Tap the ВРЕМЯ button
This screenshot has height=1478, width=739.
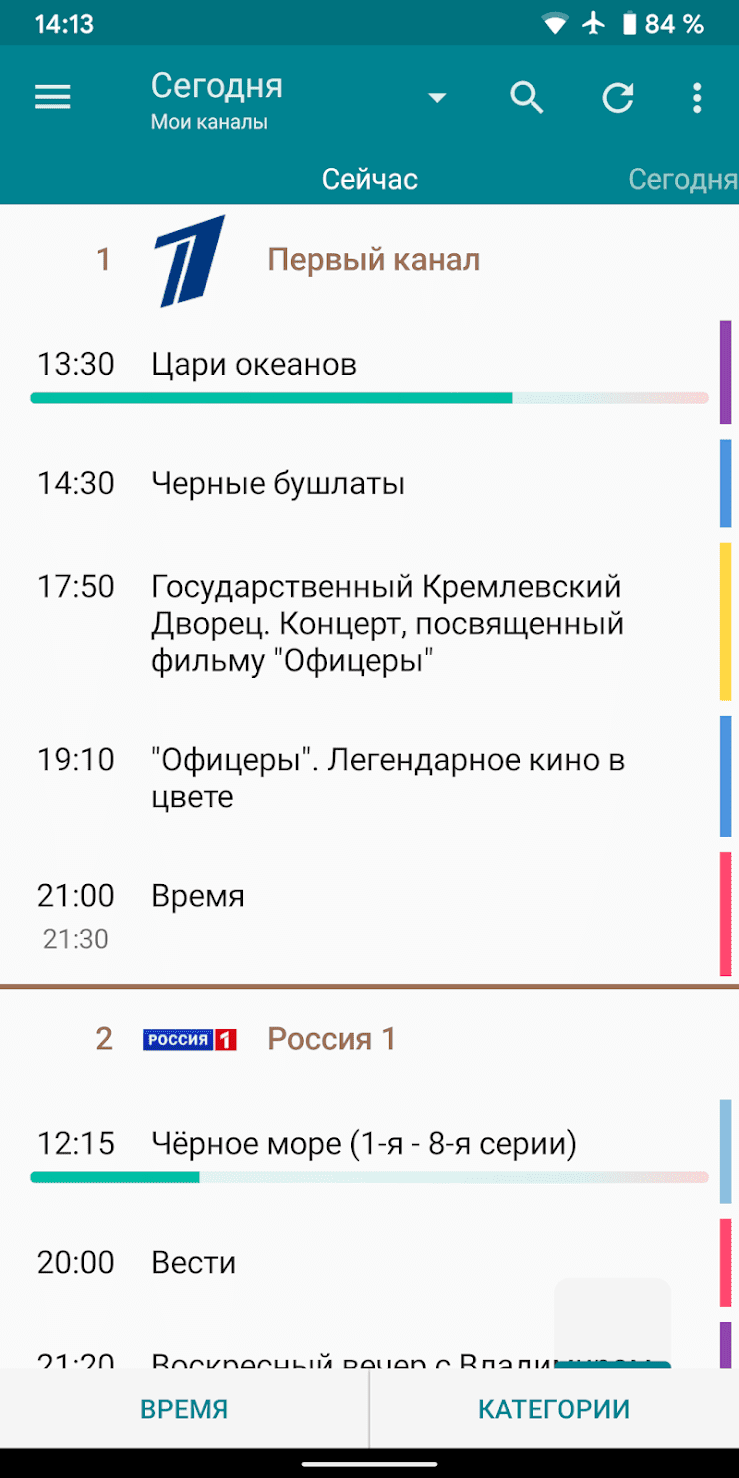(184, 1409)
